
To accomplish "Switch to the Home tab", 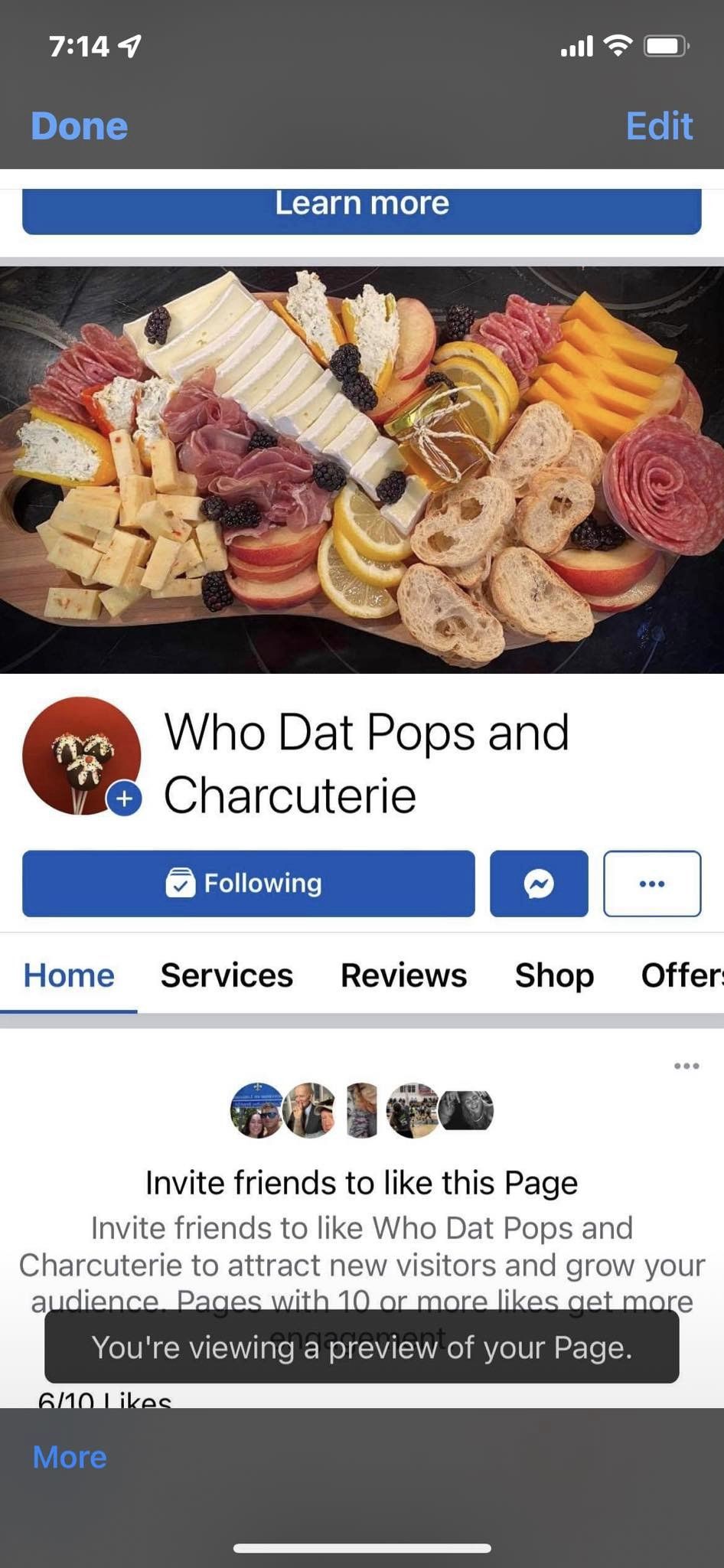I will [x=69, y=975].
